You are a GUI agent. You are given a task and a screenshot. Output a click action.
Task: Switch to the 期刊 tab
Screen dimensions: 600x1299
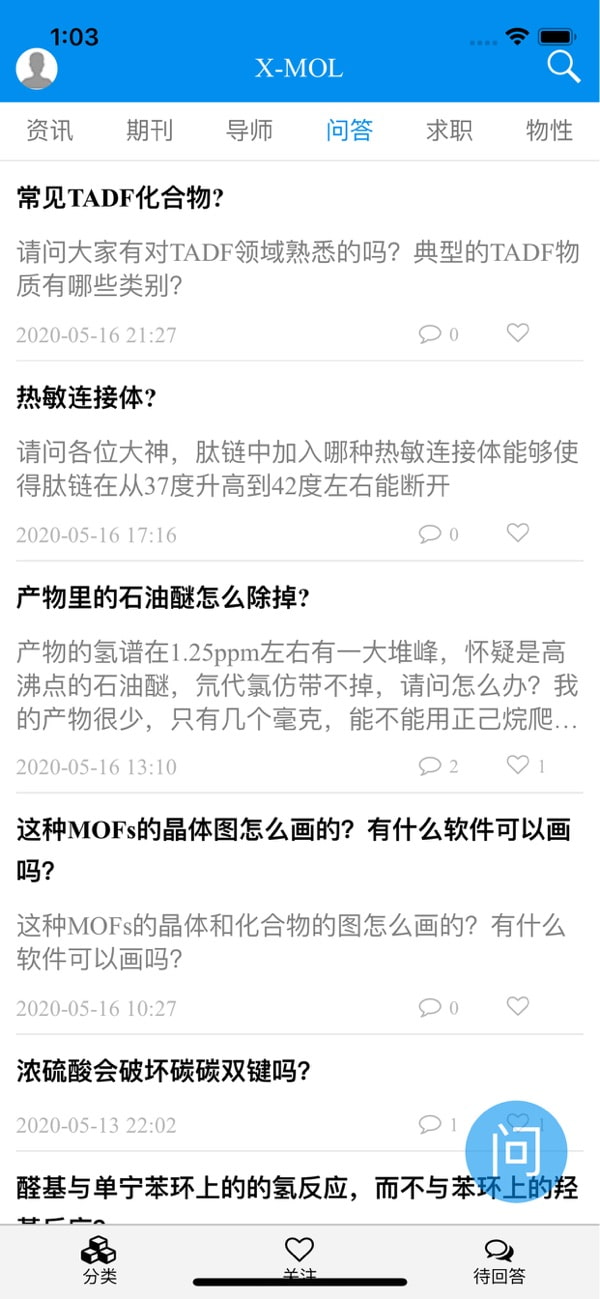(x=150, y=130)
